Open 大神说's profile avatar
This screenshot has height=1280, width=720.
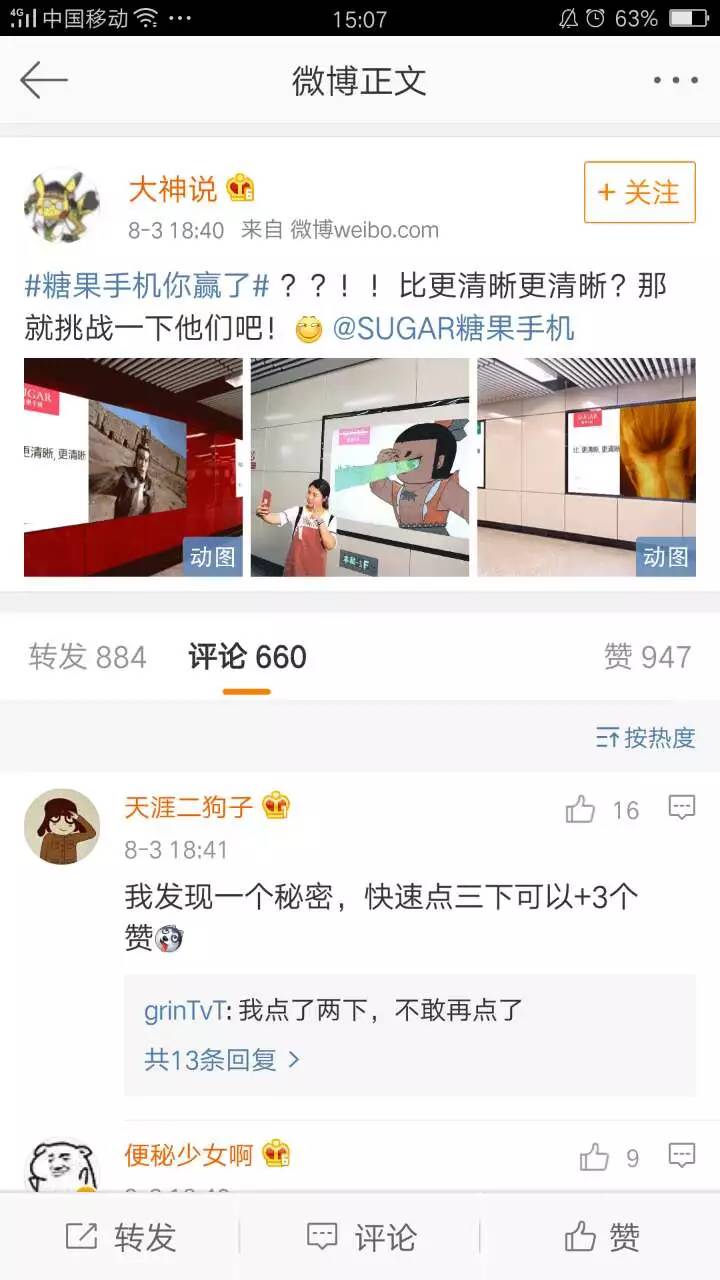(x=62, y=206)
